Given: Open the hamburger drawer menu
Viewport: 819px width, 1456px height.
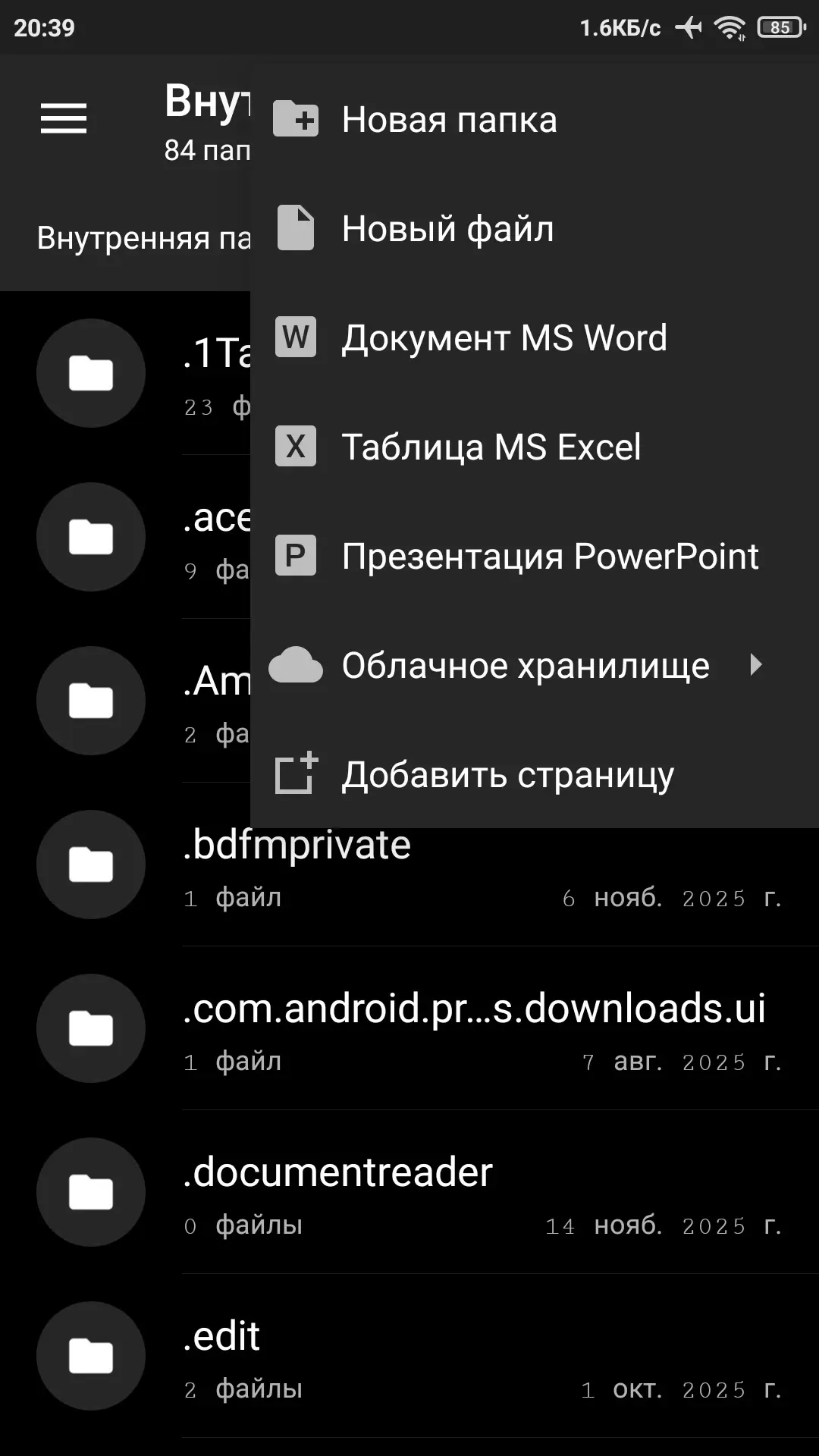Looking at the screenshot, I should point(64,118).
